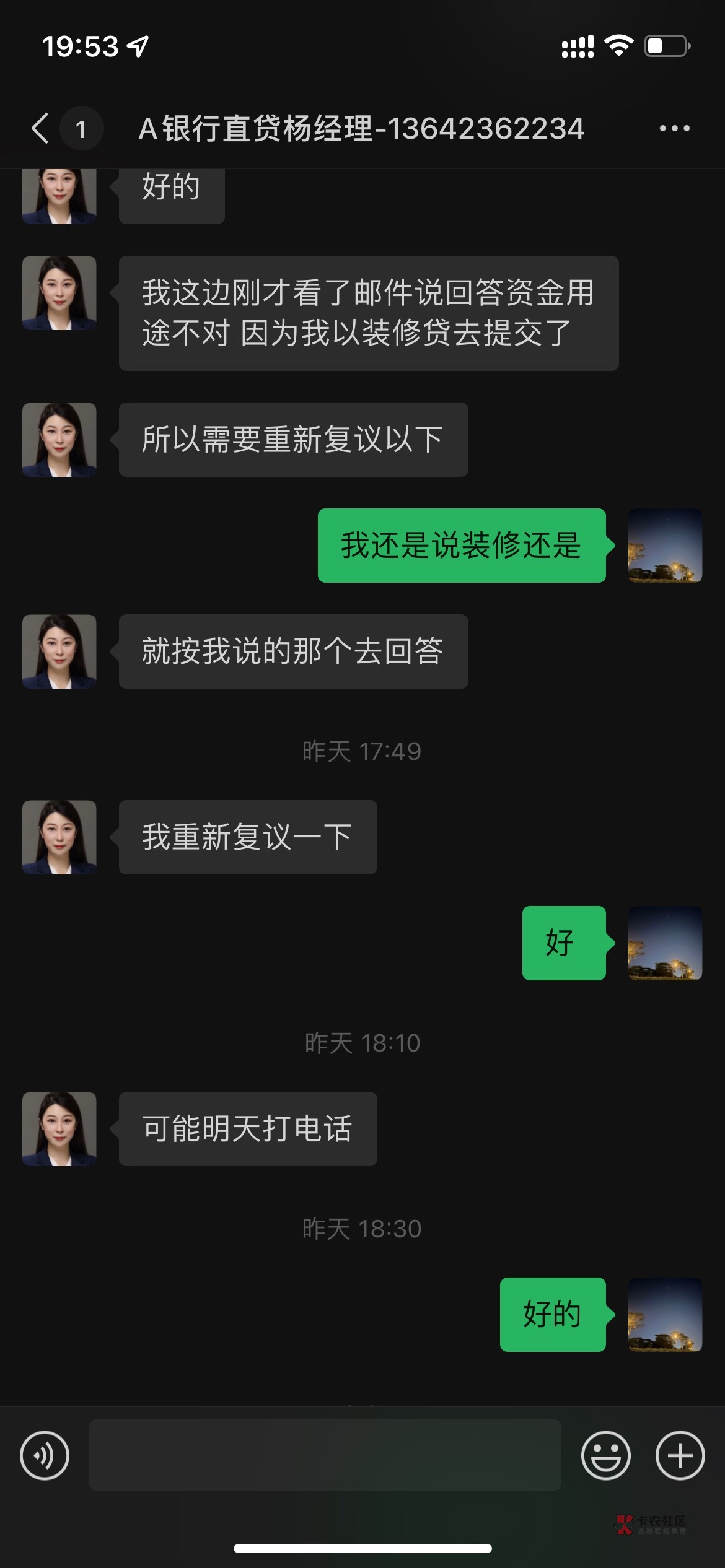
Task: Go back to the chat list
Action: pyautogui.click(x=41, y=129)
